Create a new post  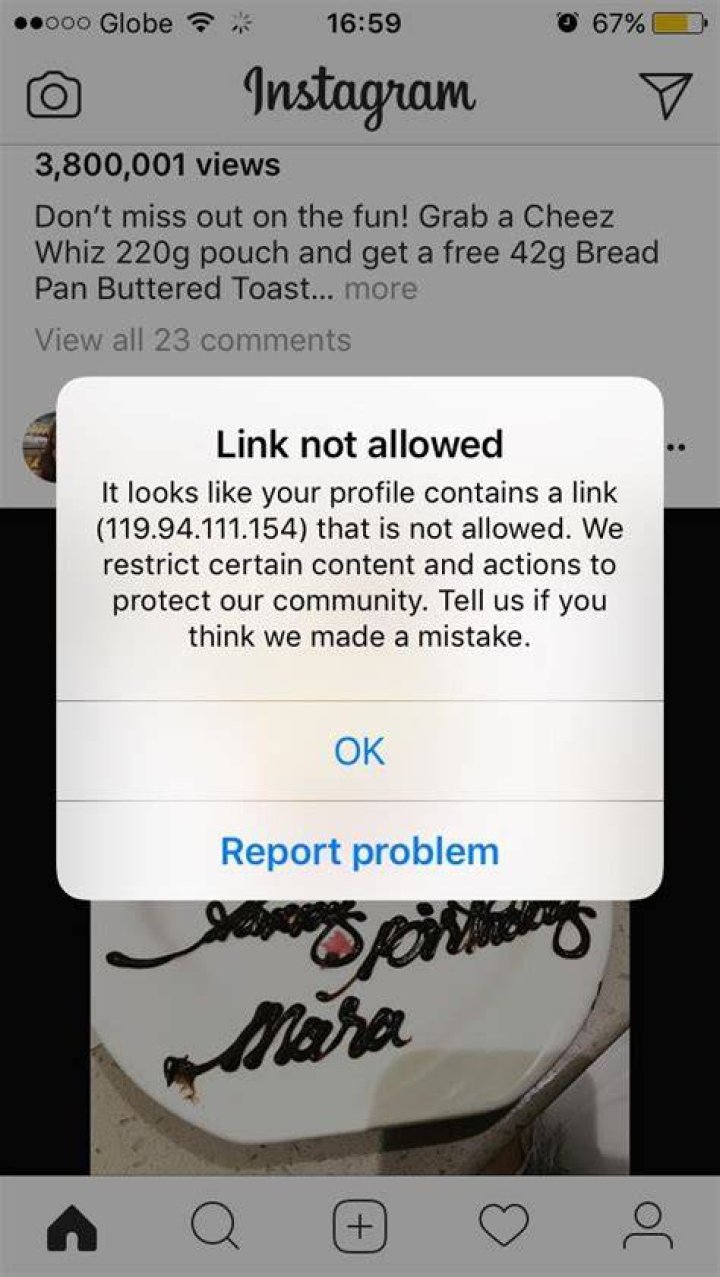coord(360,1225)
